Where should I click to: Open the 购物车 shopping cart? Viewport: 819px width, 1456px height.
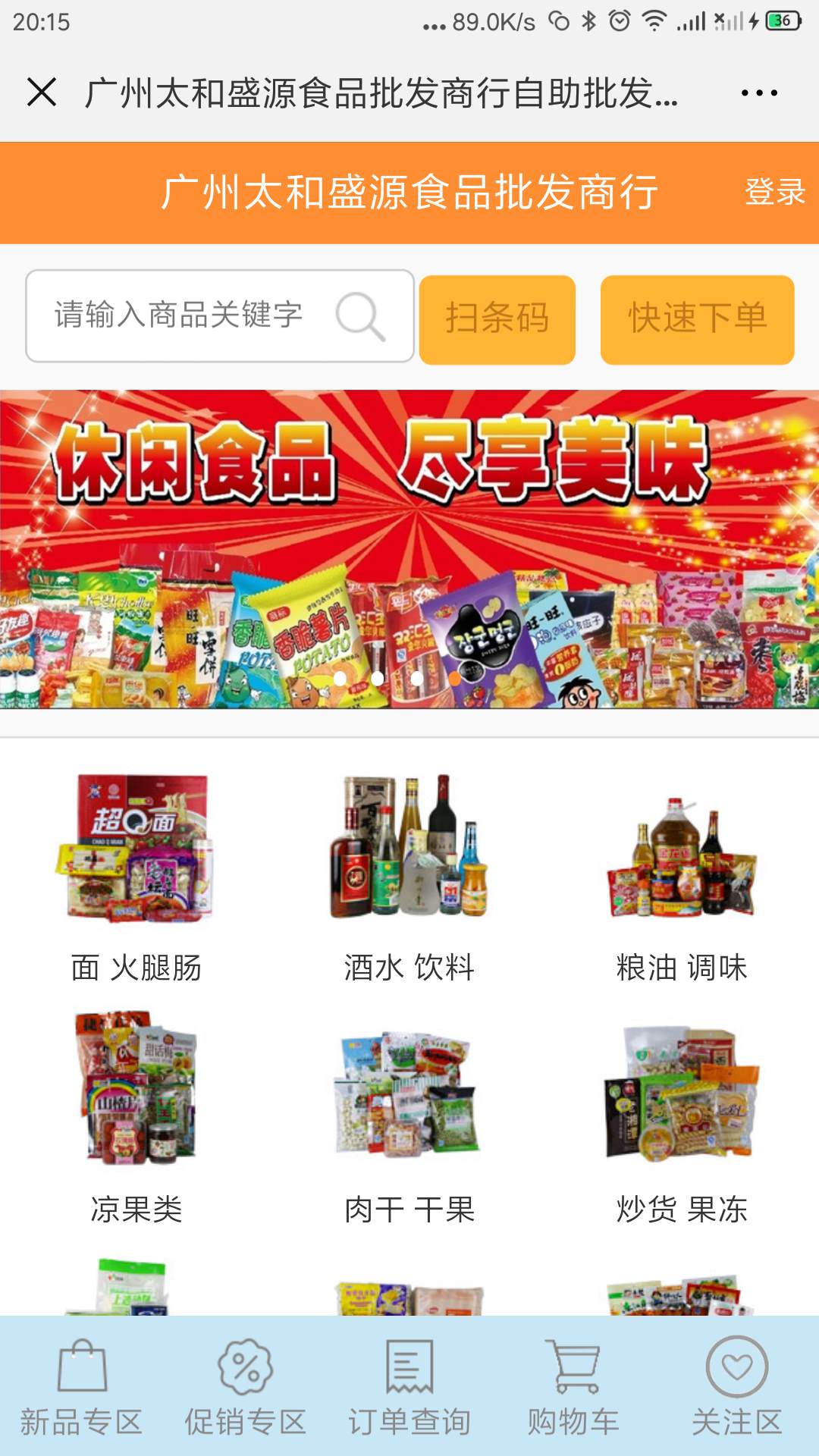point(573,1386)
